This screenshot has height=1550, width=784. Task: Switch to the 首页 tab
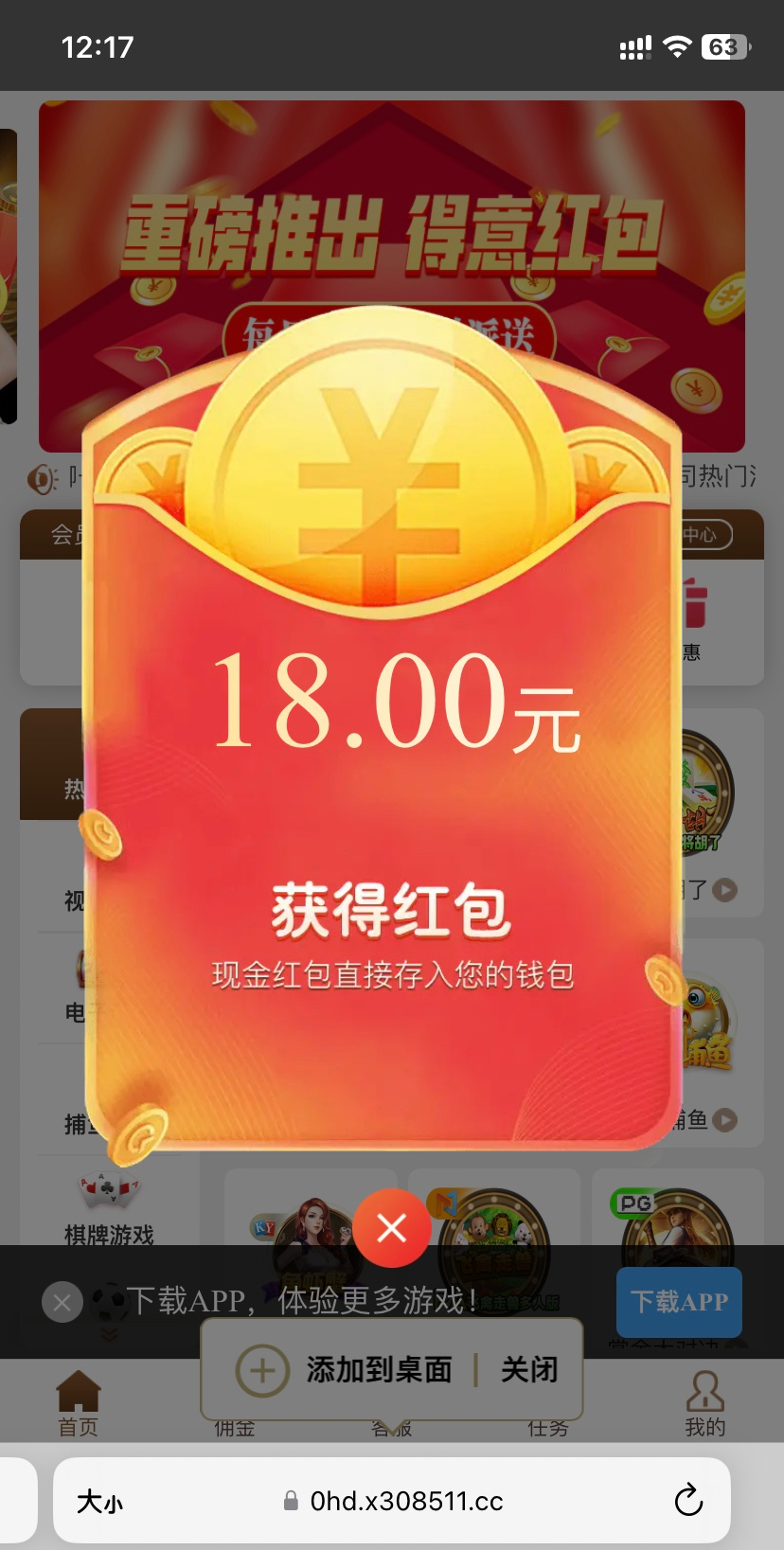[x=79, y=1403]
